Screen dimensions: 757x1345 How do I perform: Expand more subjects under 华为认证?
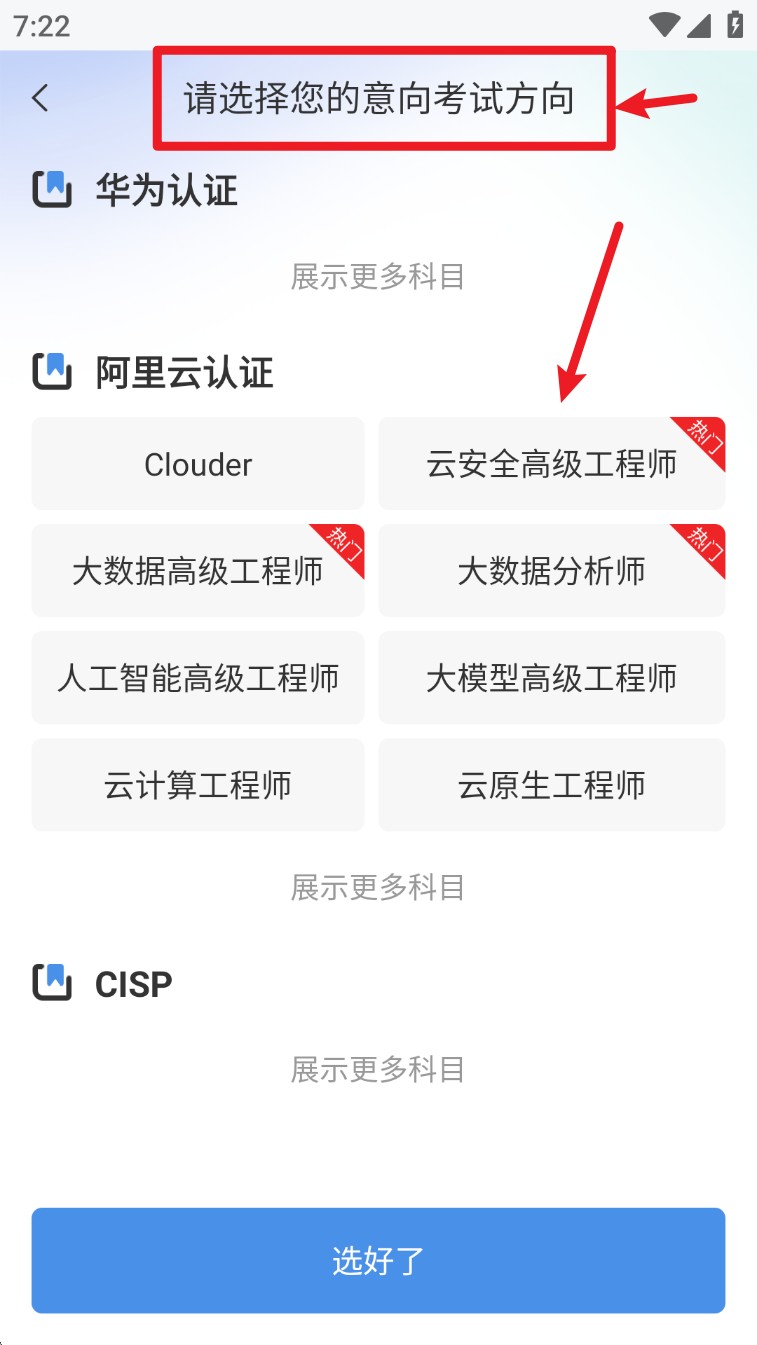[x=378, y=277]
